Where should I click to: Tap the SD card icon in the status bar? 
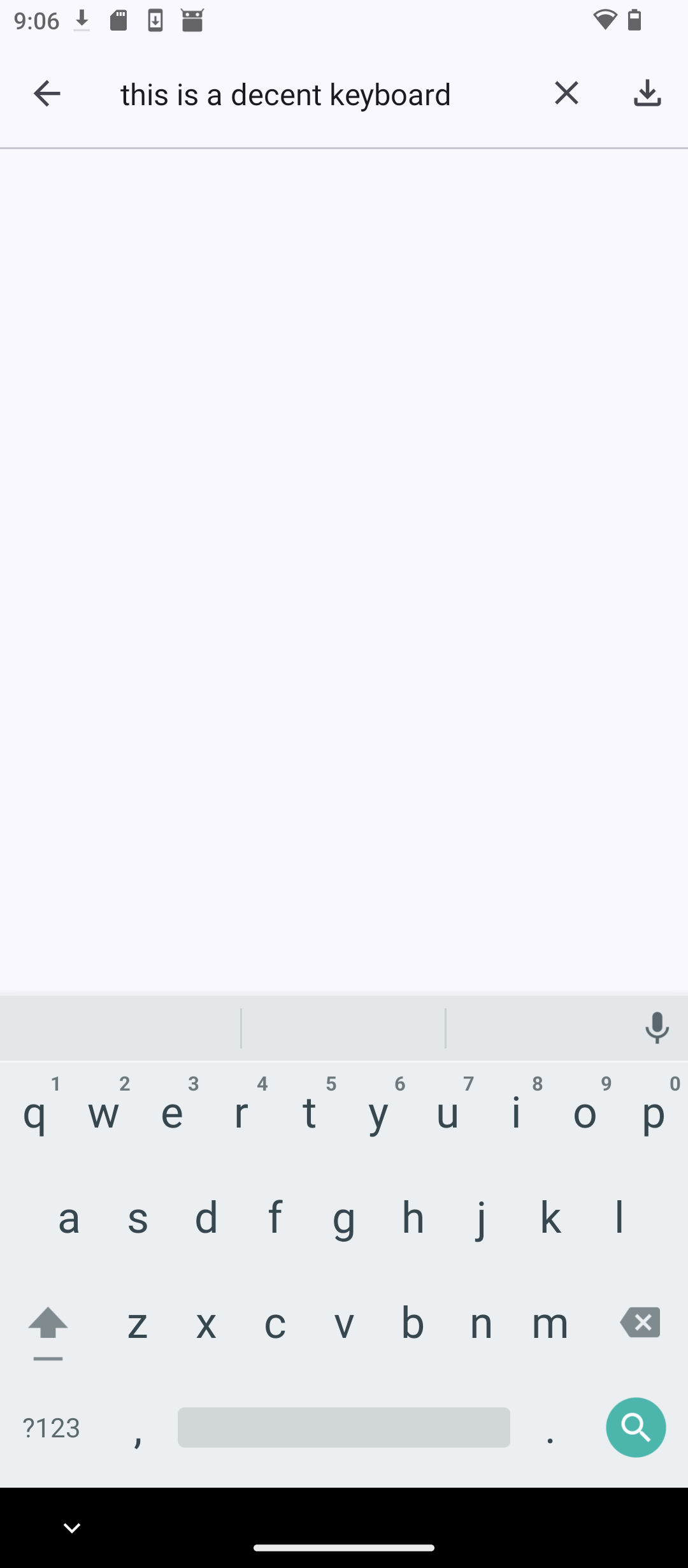click(118, 20)
